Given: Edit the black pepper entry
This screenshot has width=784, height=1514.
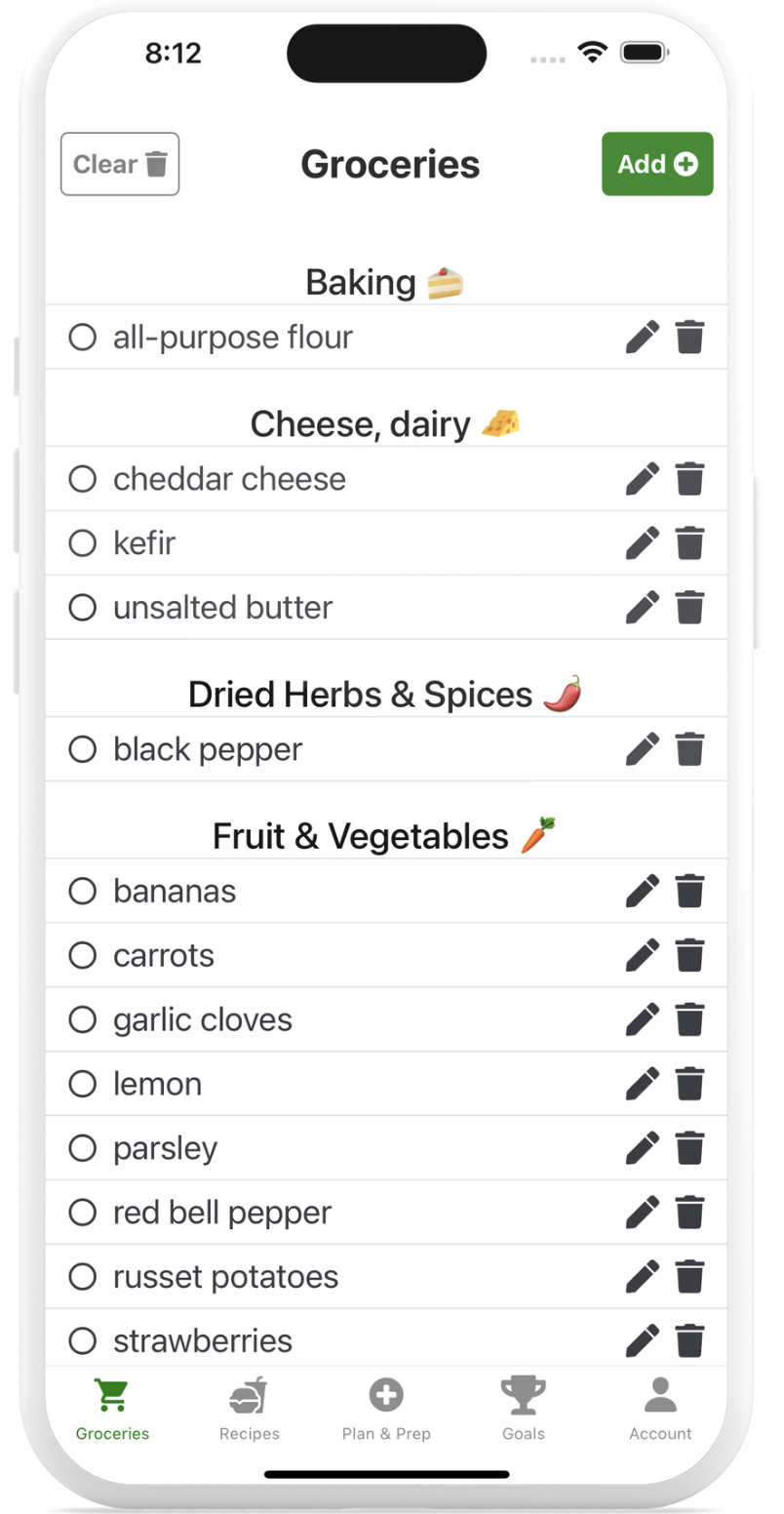Looking at the screenshot, I should 642,749.
